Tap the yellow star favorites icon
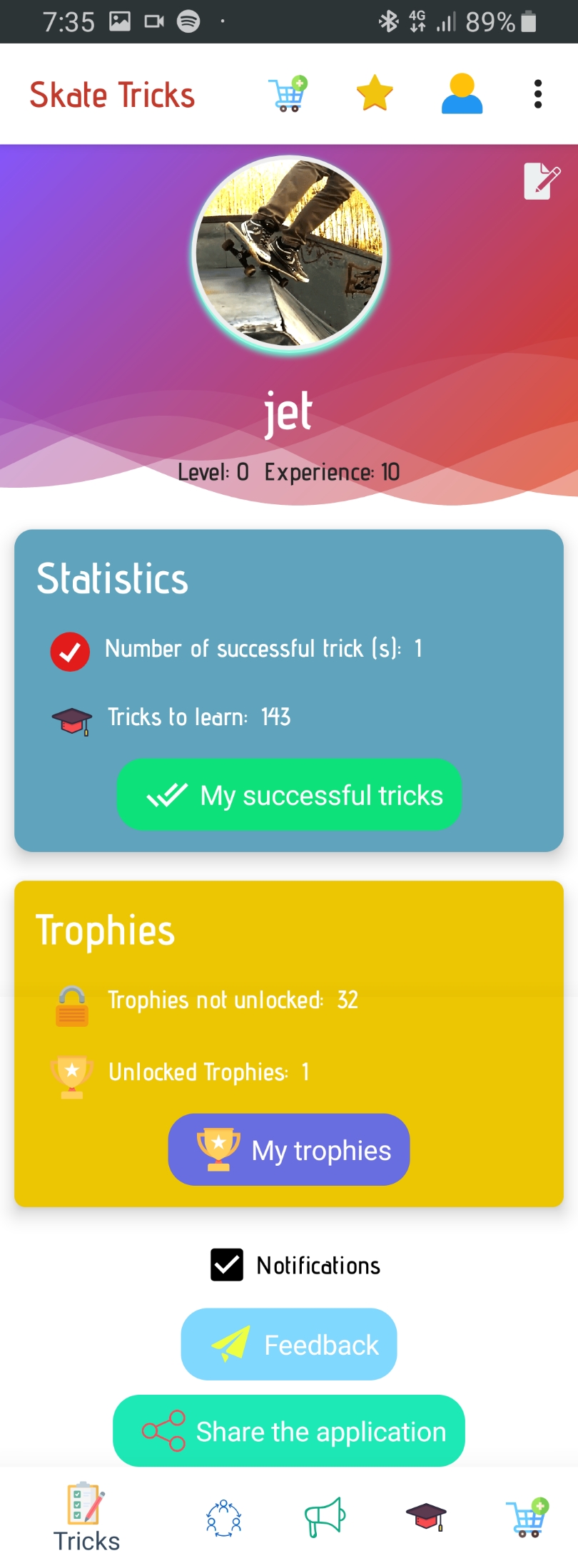Viewport: 578px width, 1568px height. (375, 94)
